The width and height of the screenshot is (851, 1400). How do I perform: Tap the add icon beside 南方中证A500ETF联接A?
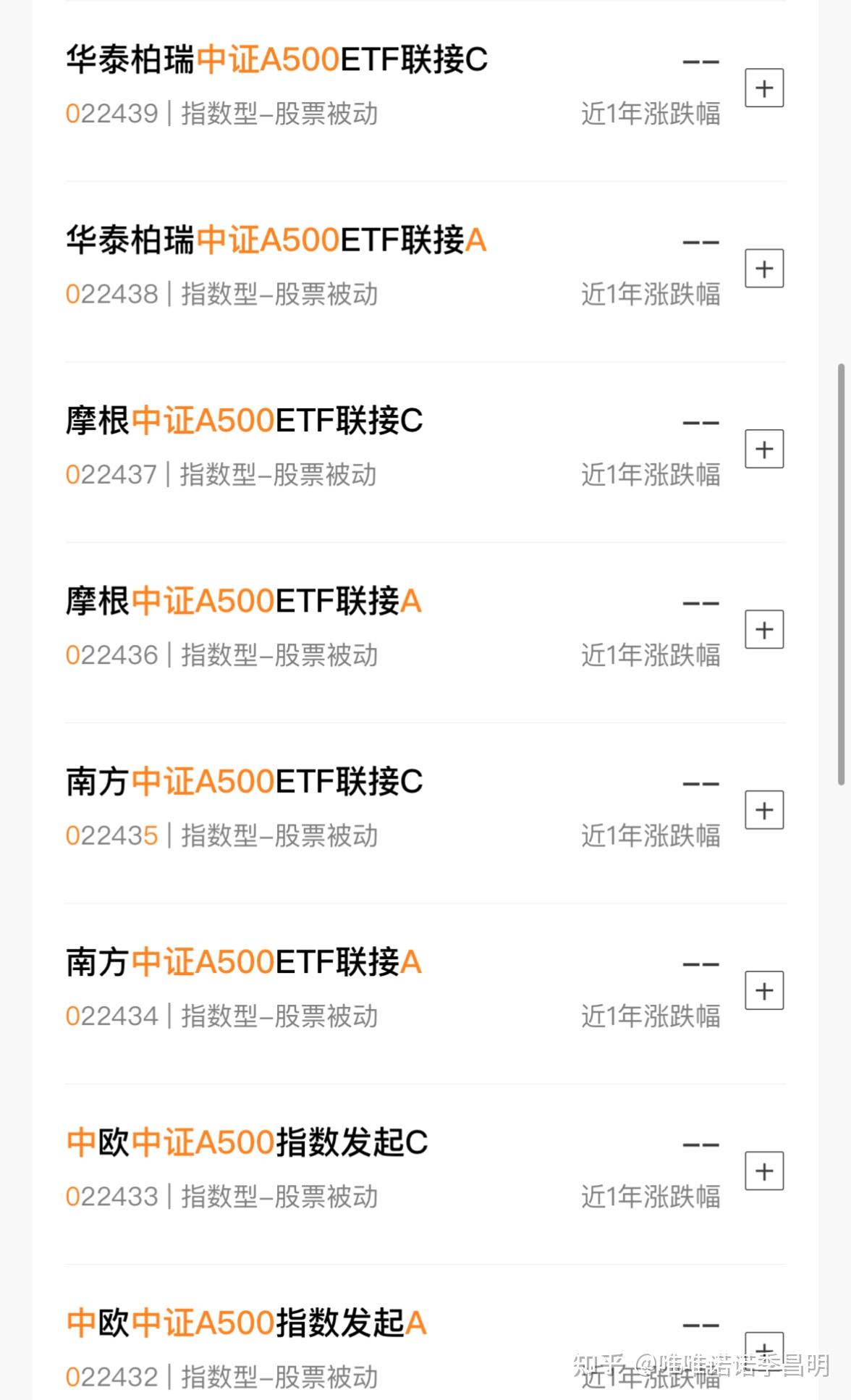(764, 990)
